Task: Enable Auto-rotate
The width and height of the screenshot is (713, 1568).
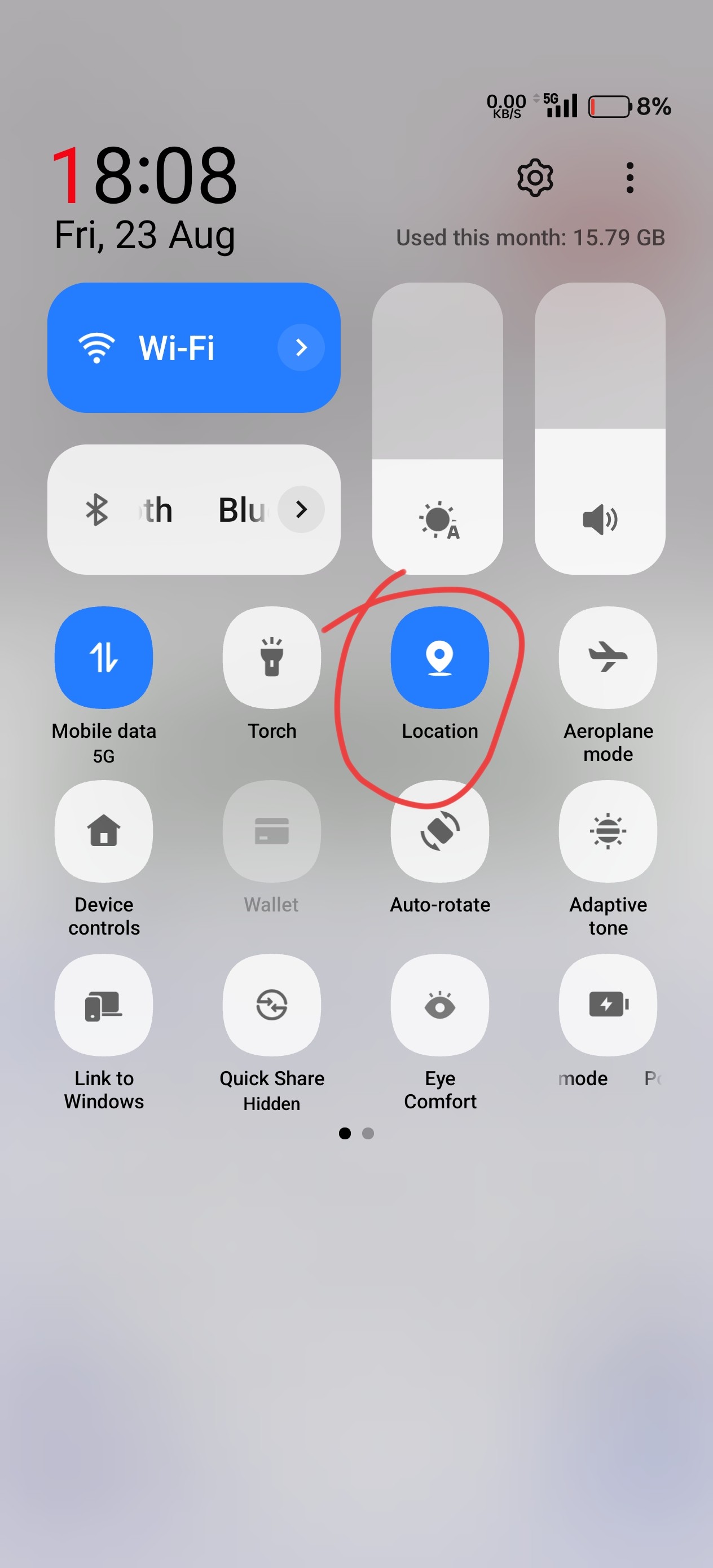Action: [x=439, y=831]
